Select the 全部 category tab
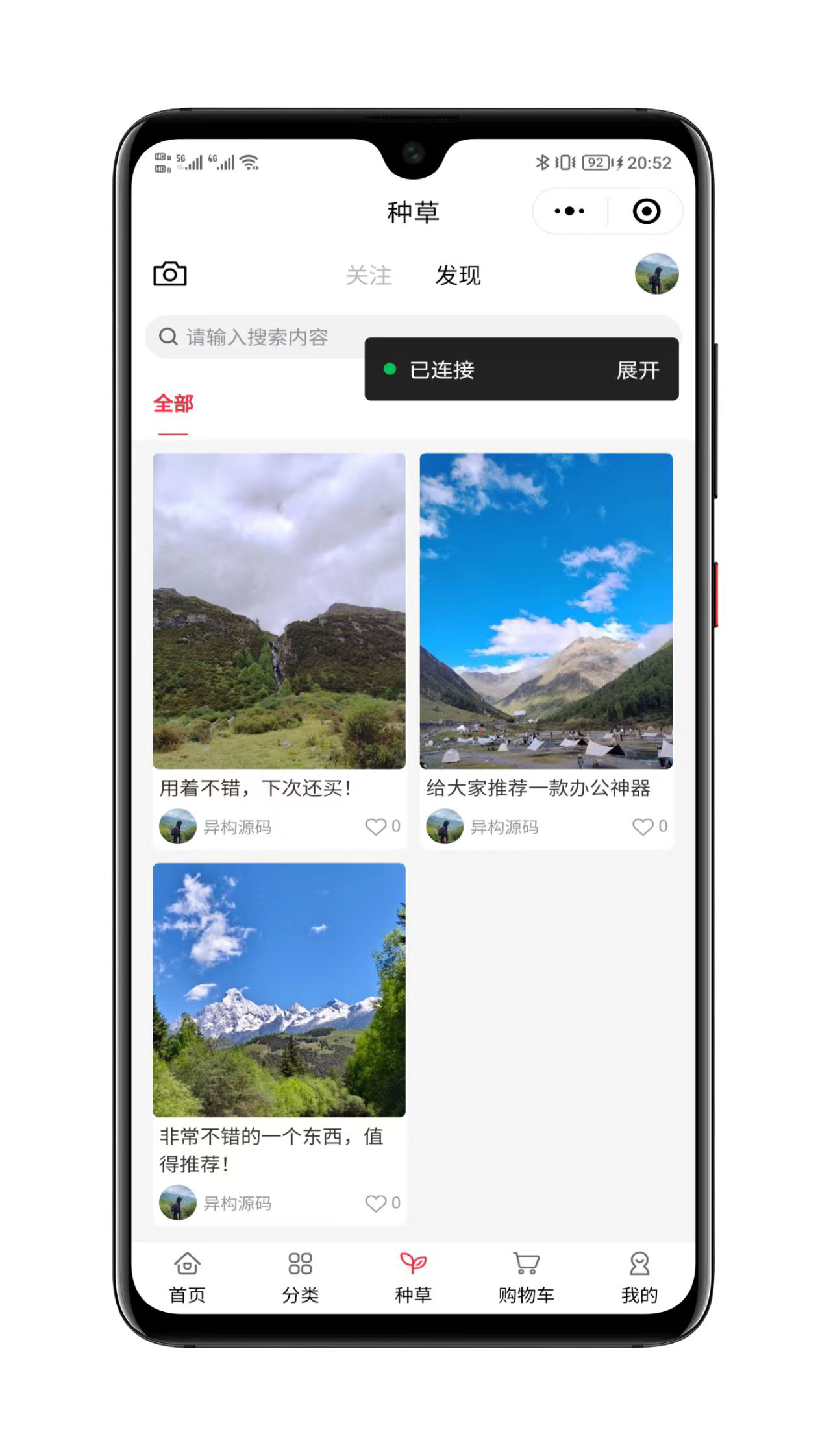This screenshot has width=831, height=1456. [173, 404]
